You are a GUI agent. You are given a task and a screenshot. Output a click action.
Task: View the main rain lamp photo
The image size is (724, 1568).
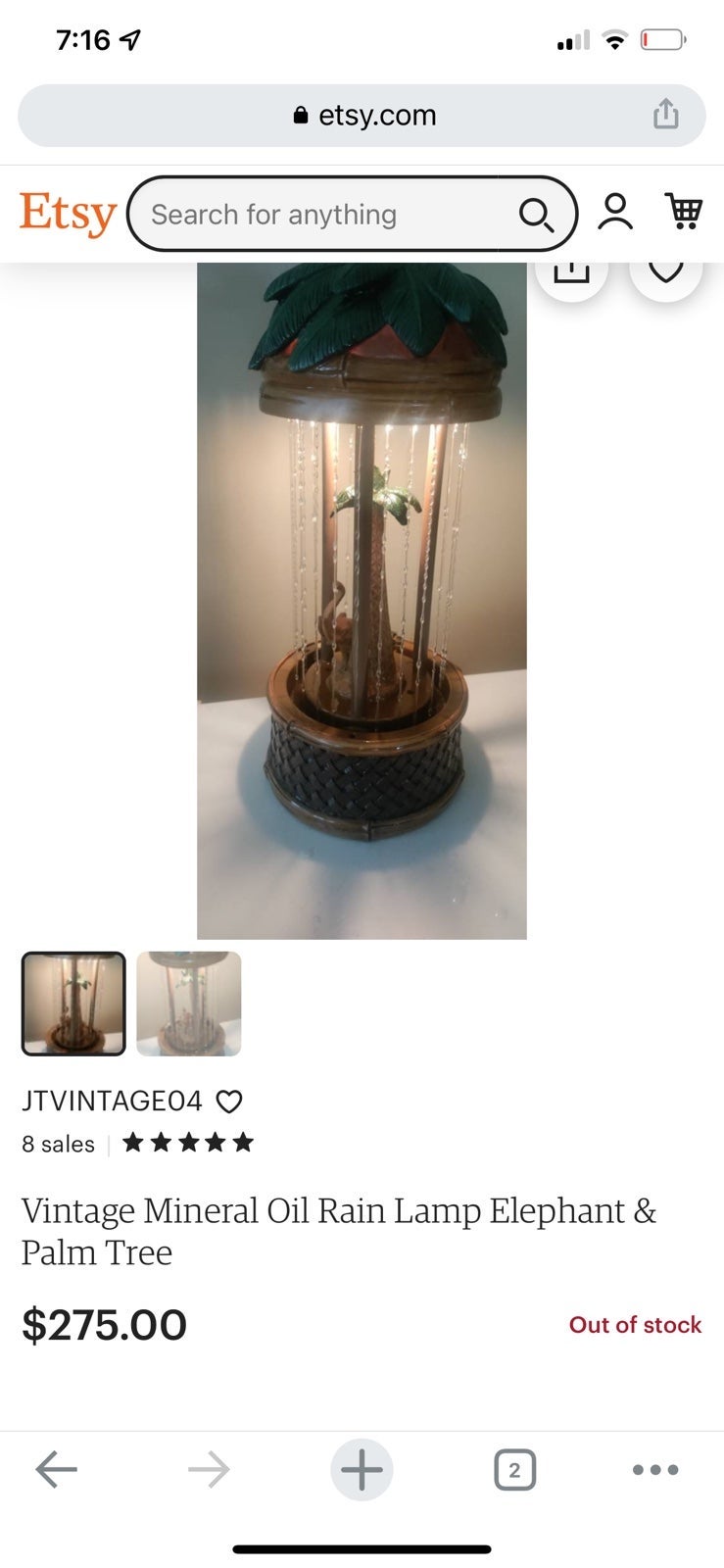[x=362, y=601]
